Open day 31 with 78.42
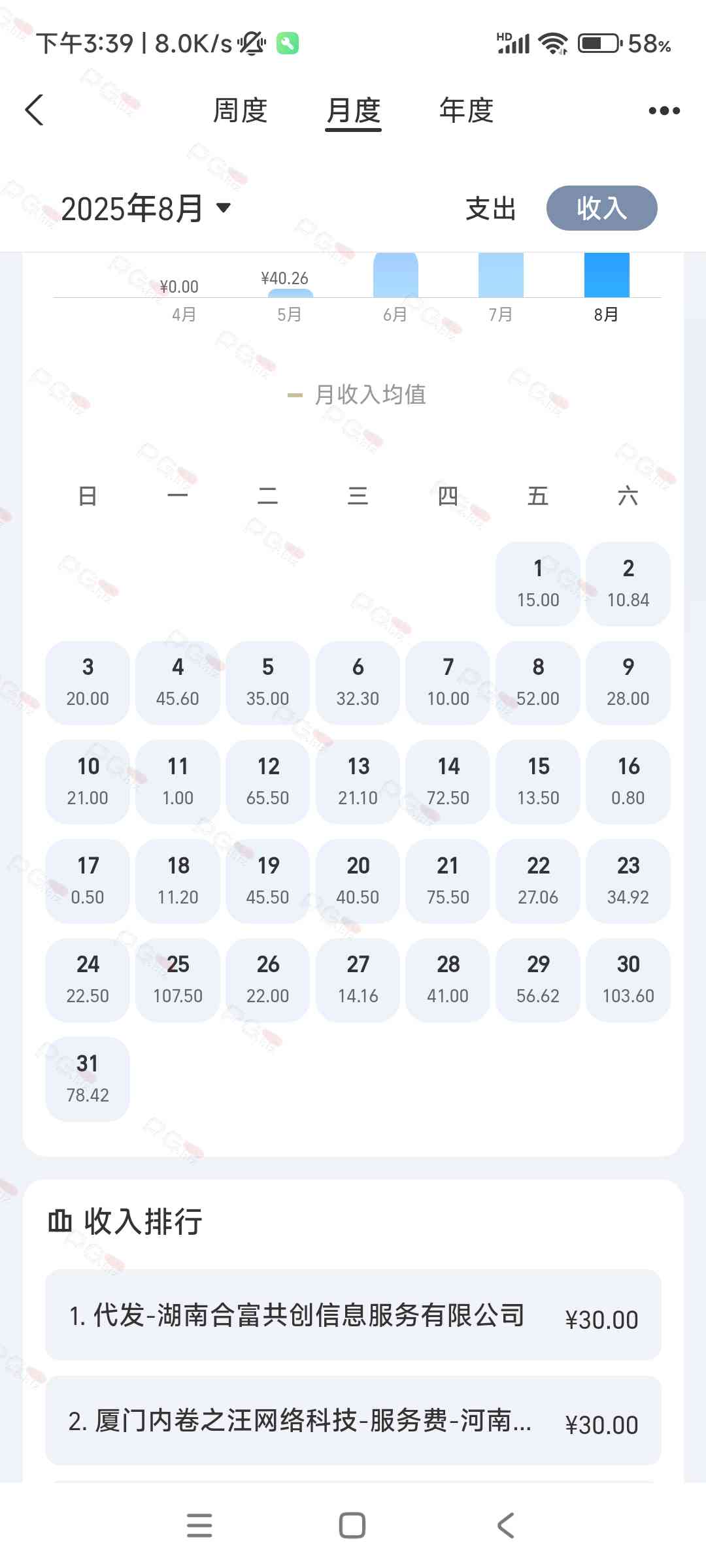The width and height of the screenshot is (706, 1568). 88,1079
